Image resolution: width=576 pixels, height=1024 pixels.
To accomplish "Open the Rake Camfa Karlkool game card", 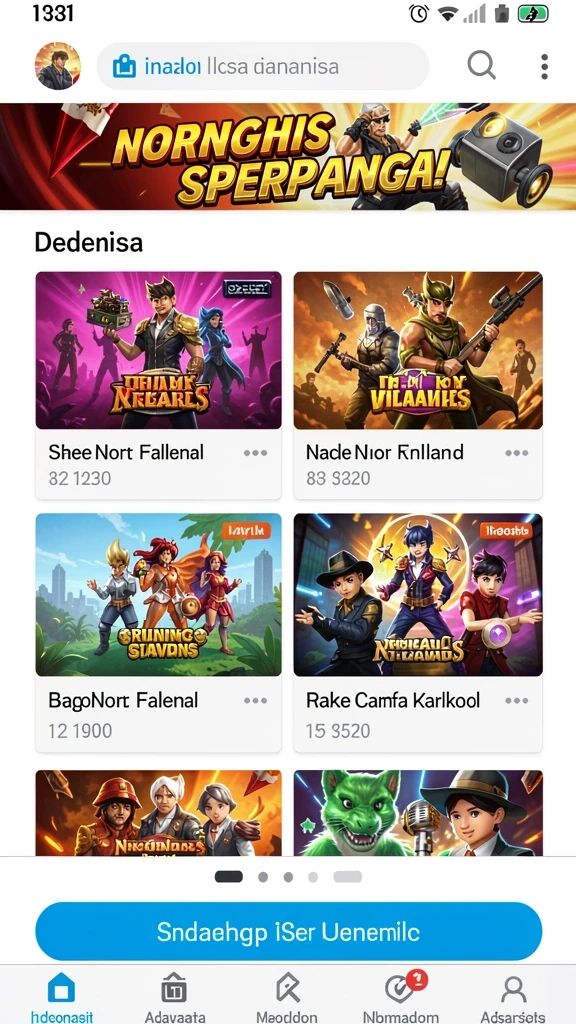I will 418,632.
